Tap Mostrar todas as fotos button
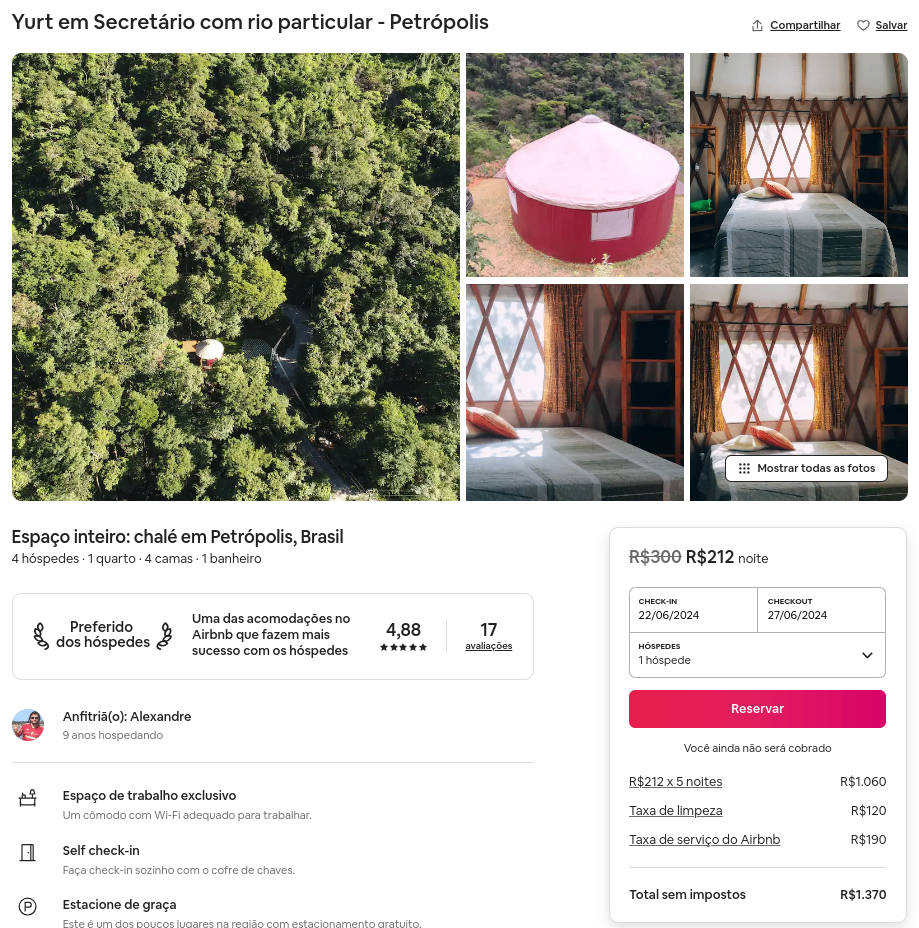The height and width of the screenshot is (928, 919). coord(806,468)
